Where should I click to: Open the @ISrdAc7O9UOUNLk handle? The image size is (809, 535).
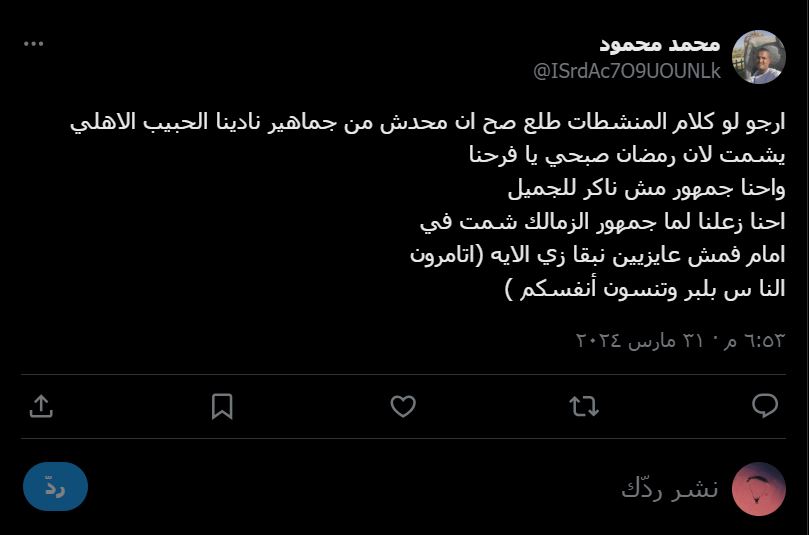[626, 71]
